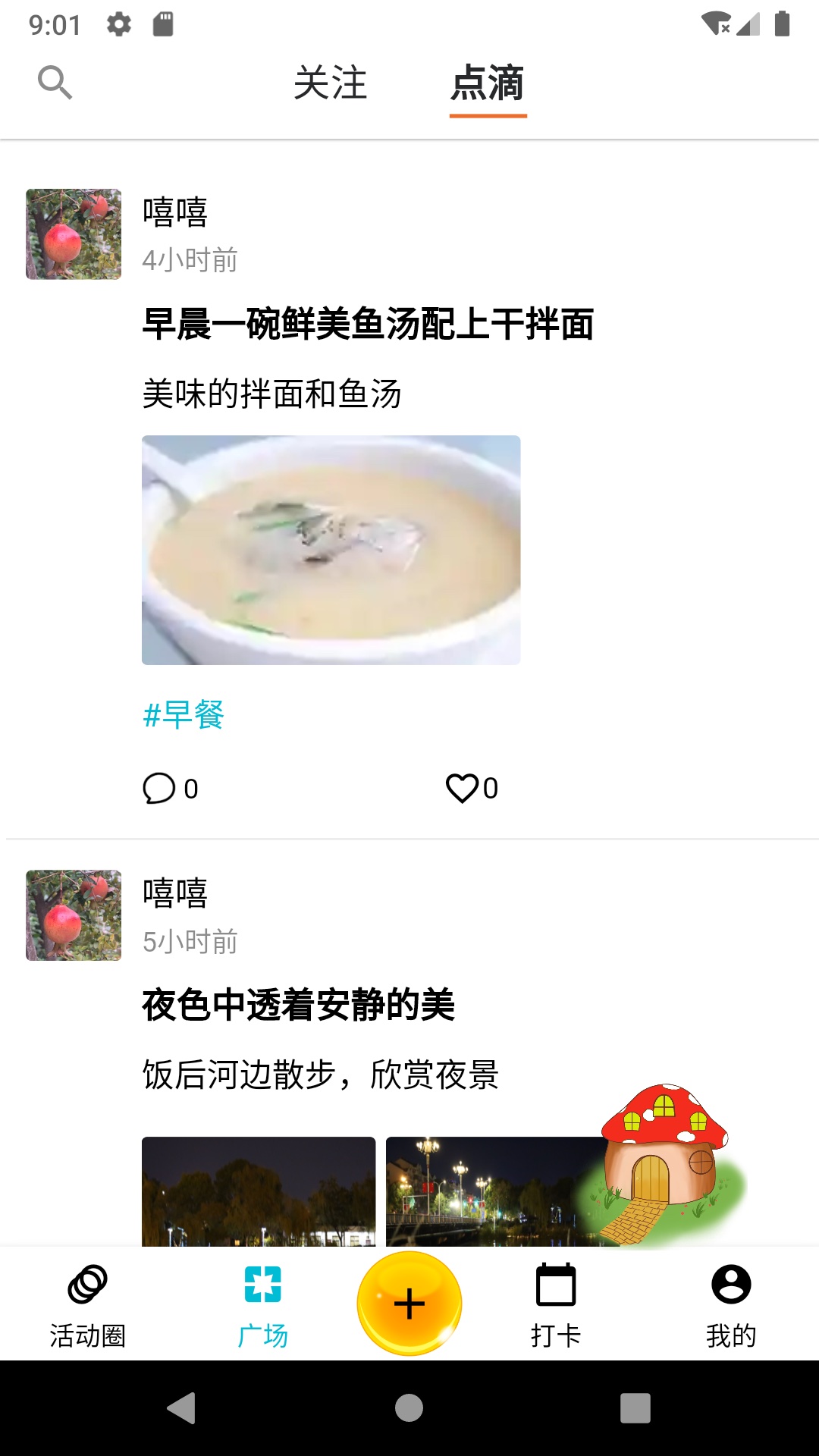View the fish soup photo
The width and height of the screenshot is (819, 1456).
[x=331, y=548]
